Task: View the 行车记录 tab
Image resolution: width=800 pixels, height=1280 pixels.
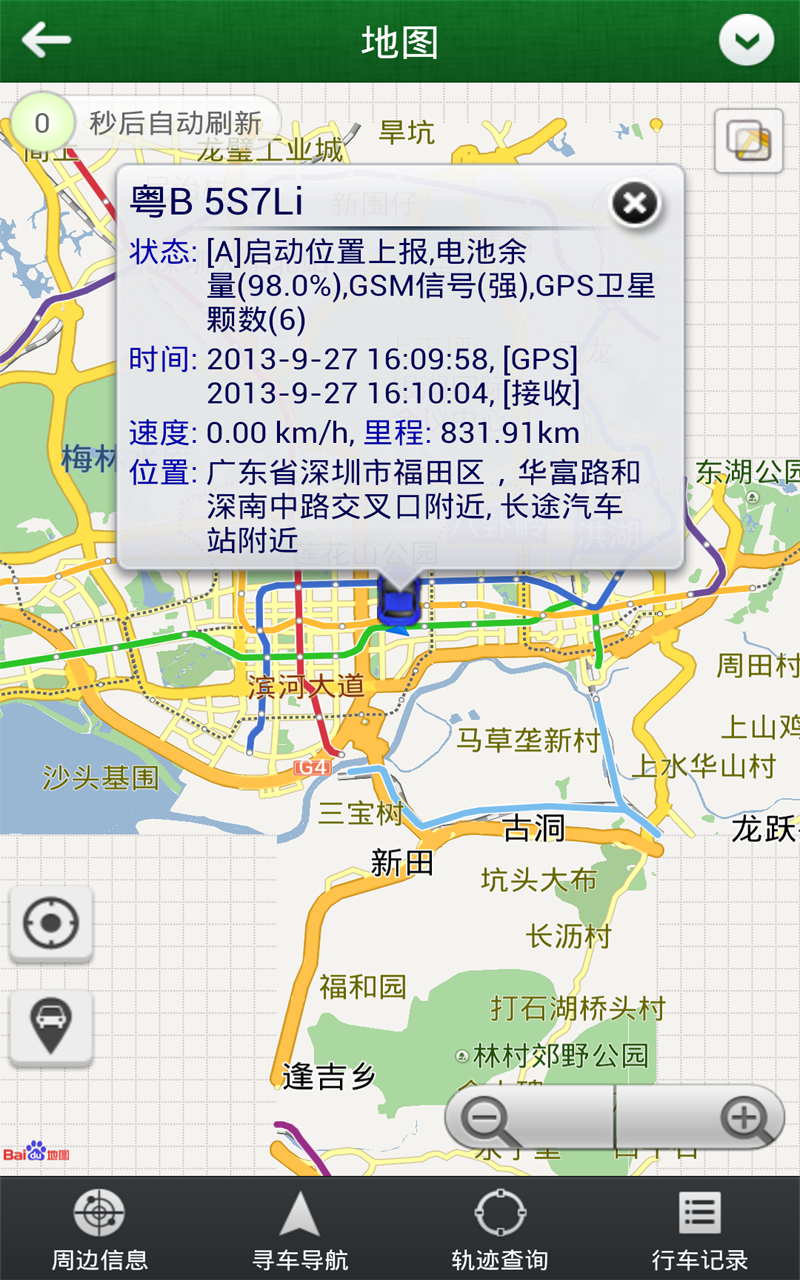Action: point(700,1228)
